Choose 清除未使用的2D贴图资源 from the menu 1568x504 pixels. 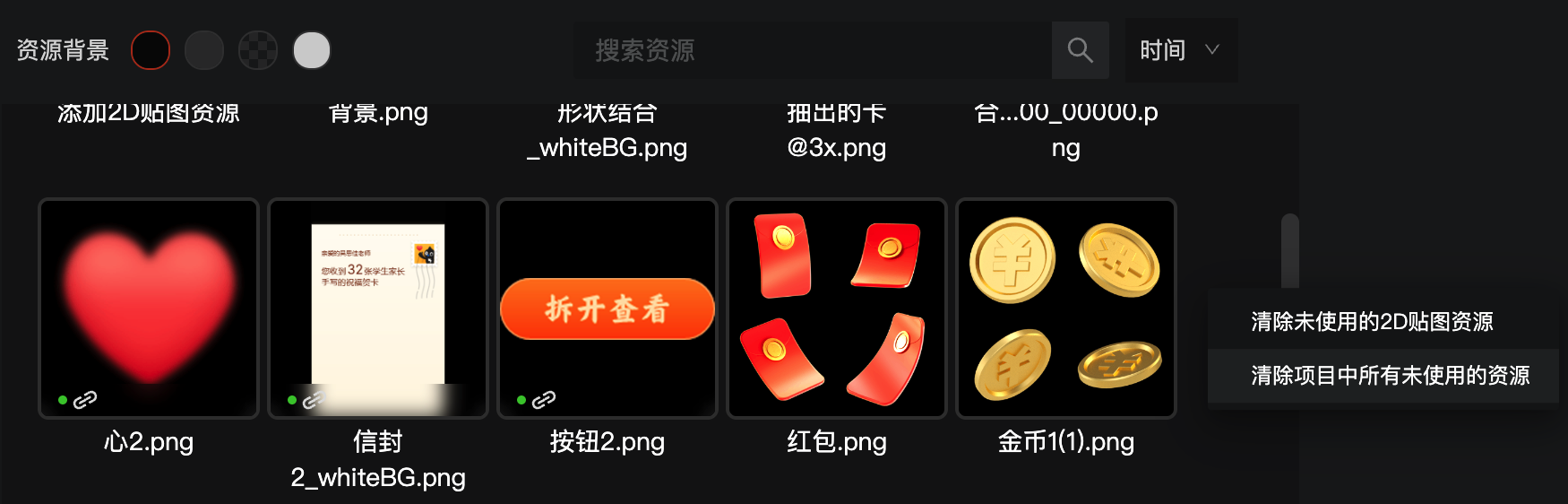[1372, 322]
